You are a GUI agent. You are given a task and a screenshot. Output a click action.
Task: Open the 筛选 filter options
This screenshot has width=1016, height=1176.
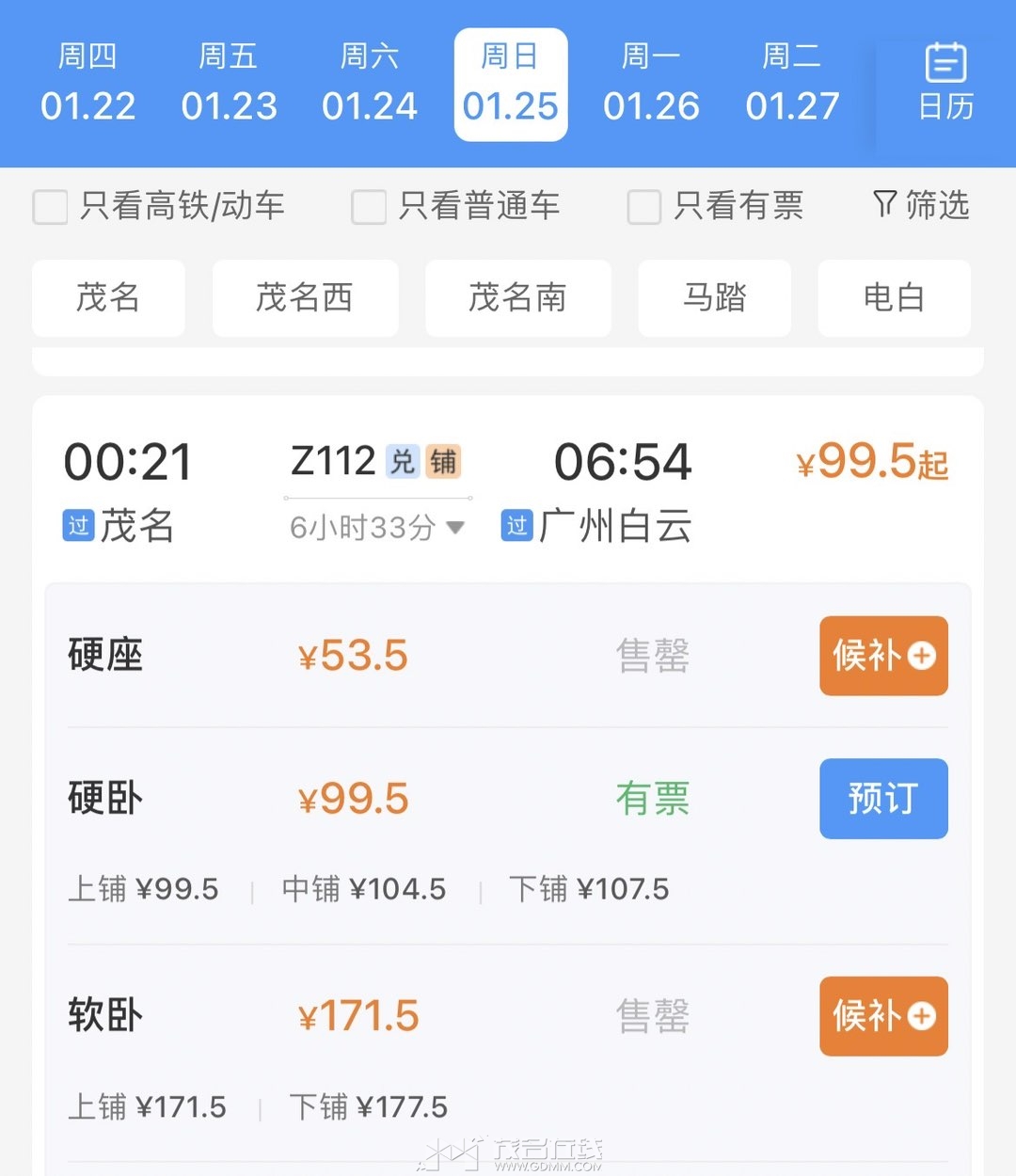point(921,205)
